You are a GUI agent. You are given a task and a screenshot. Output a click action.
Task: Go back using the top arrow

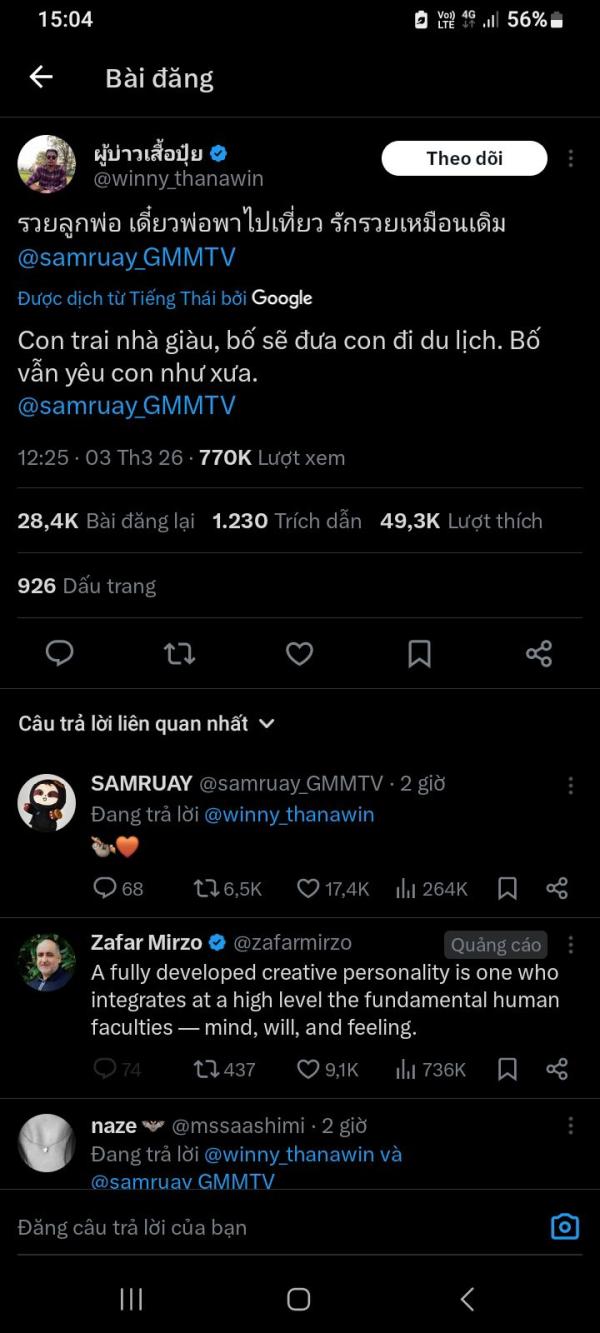pyautogui.click(x=41, y=77)
